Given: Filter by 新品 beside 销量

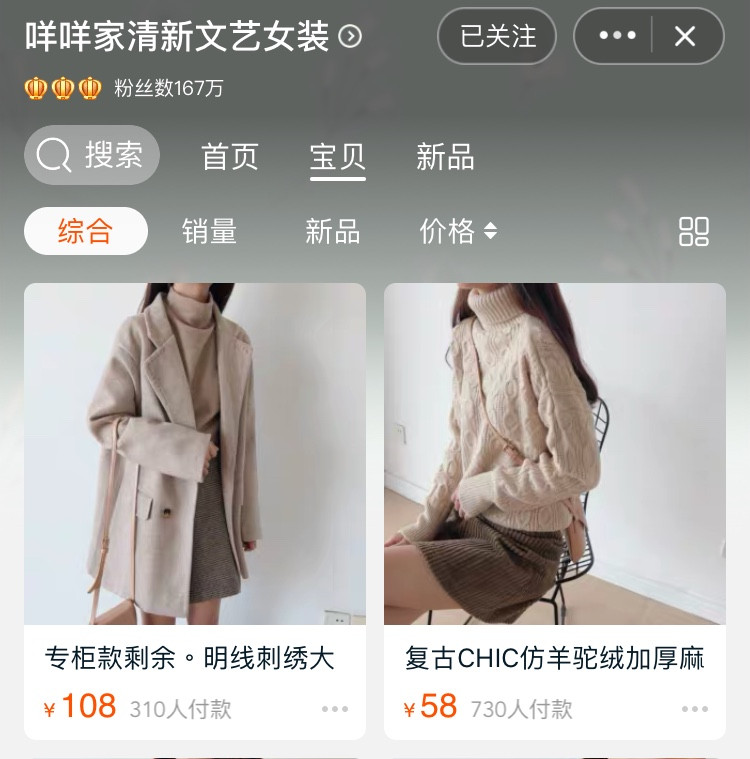Looking at the screenshot, I should point(332,231).
